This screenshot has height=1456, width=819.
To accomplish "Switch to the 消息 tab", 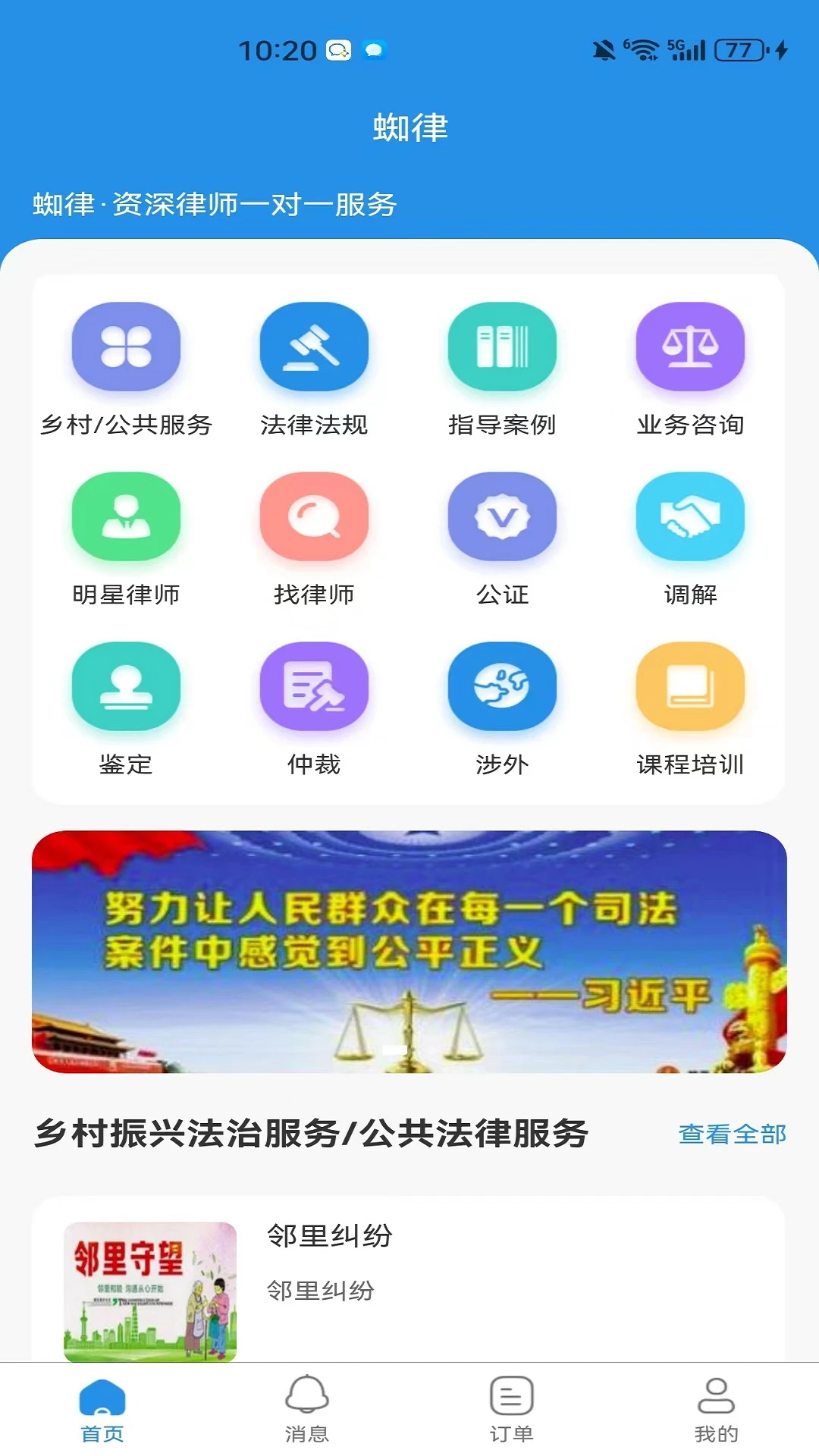I will pos(307,1409).
